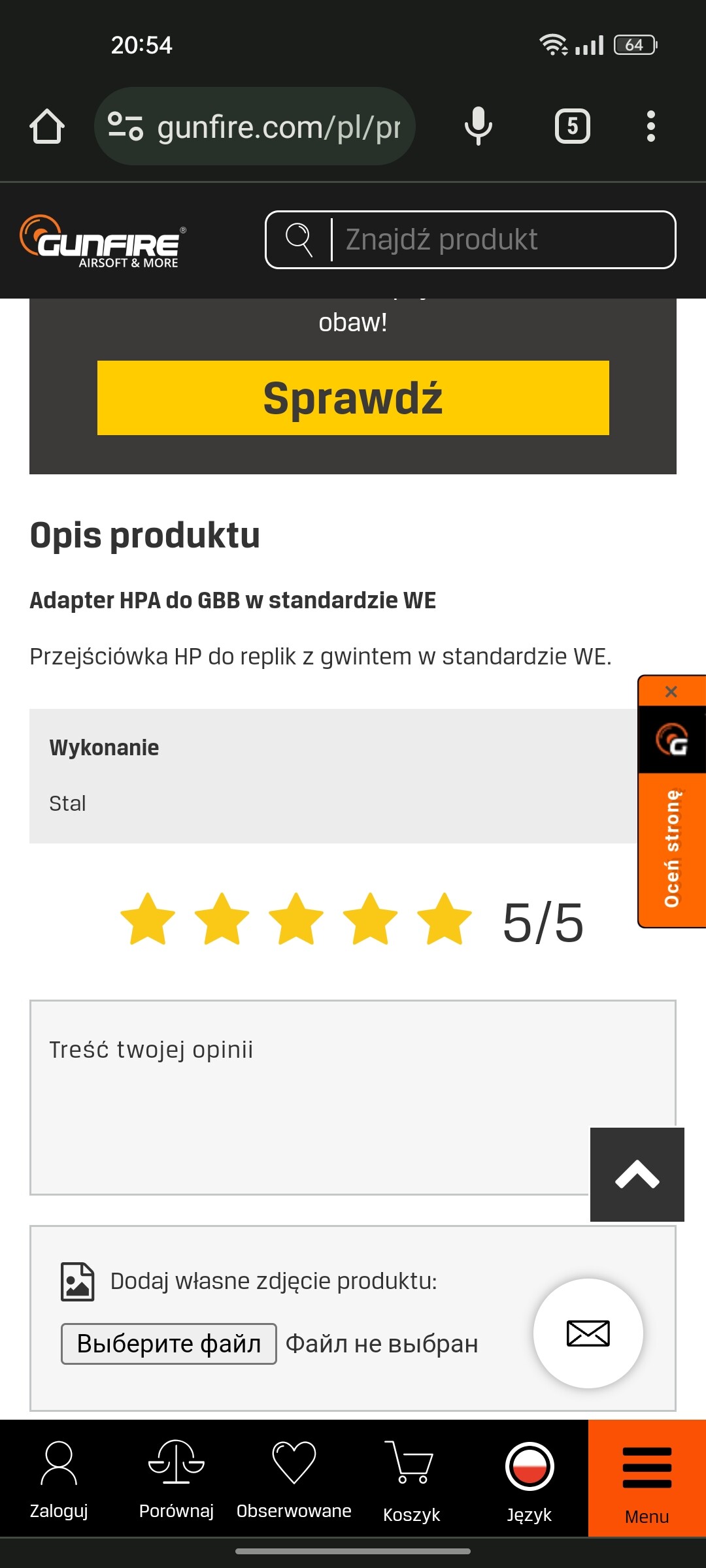Tap the browser home icon
Screen dimensions: 706x1568
47,126
